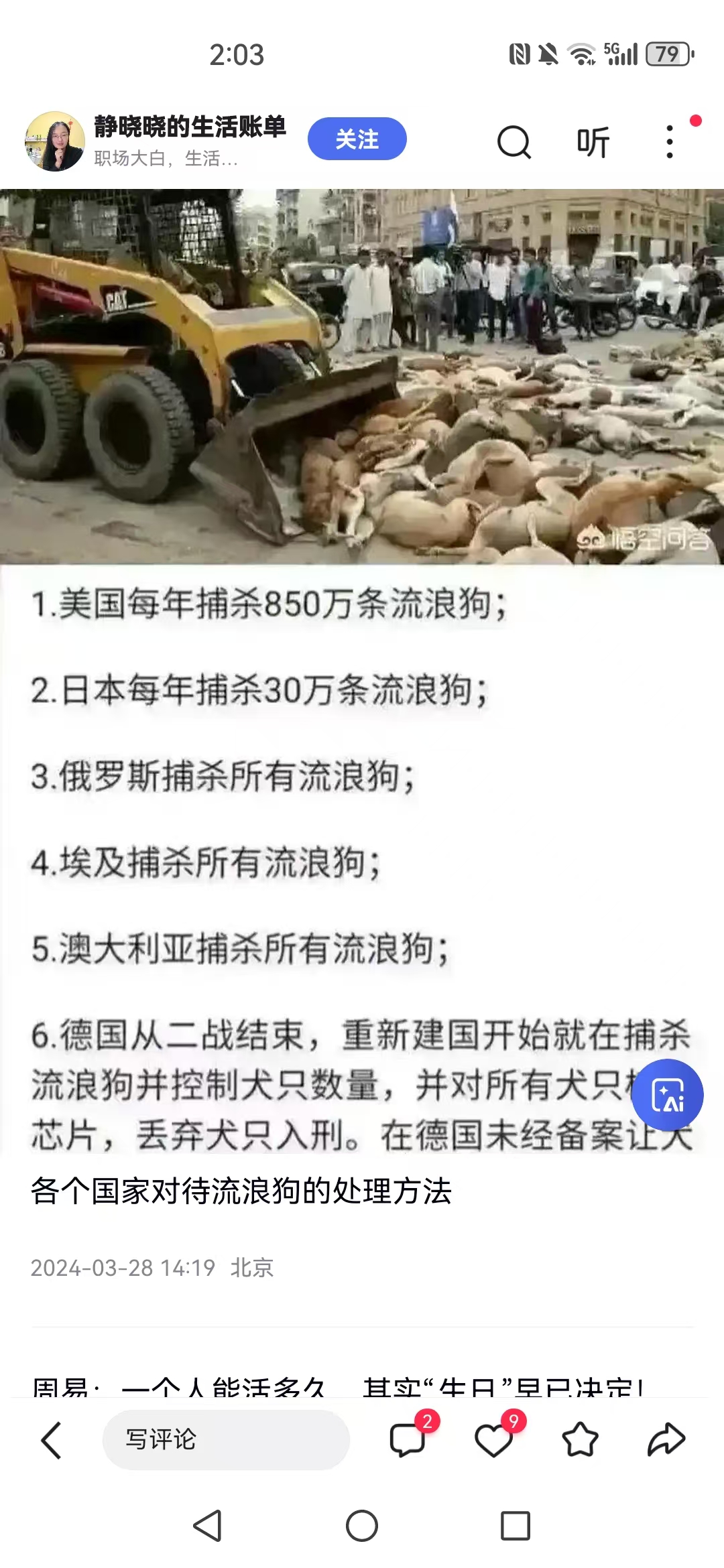Go to the system home screen
The width and height of the screenshot is (724, 1568).
pyautogui.click(x=362, y=1526)
